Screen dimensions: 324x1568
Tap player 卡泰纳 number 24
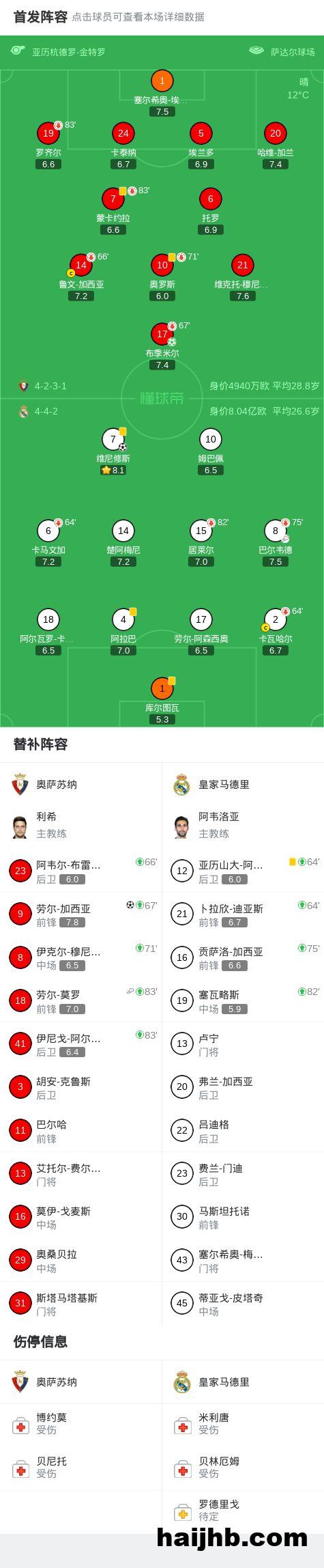coord(123,145)
